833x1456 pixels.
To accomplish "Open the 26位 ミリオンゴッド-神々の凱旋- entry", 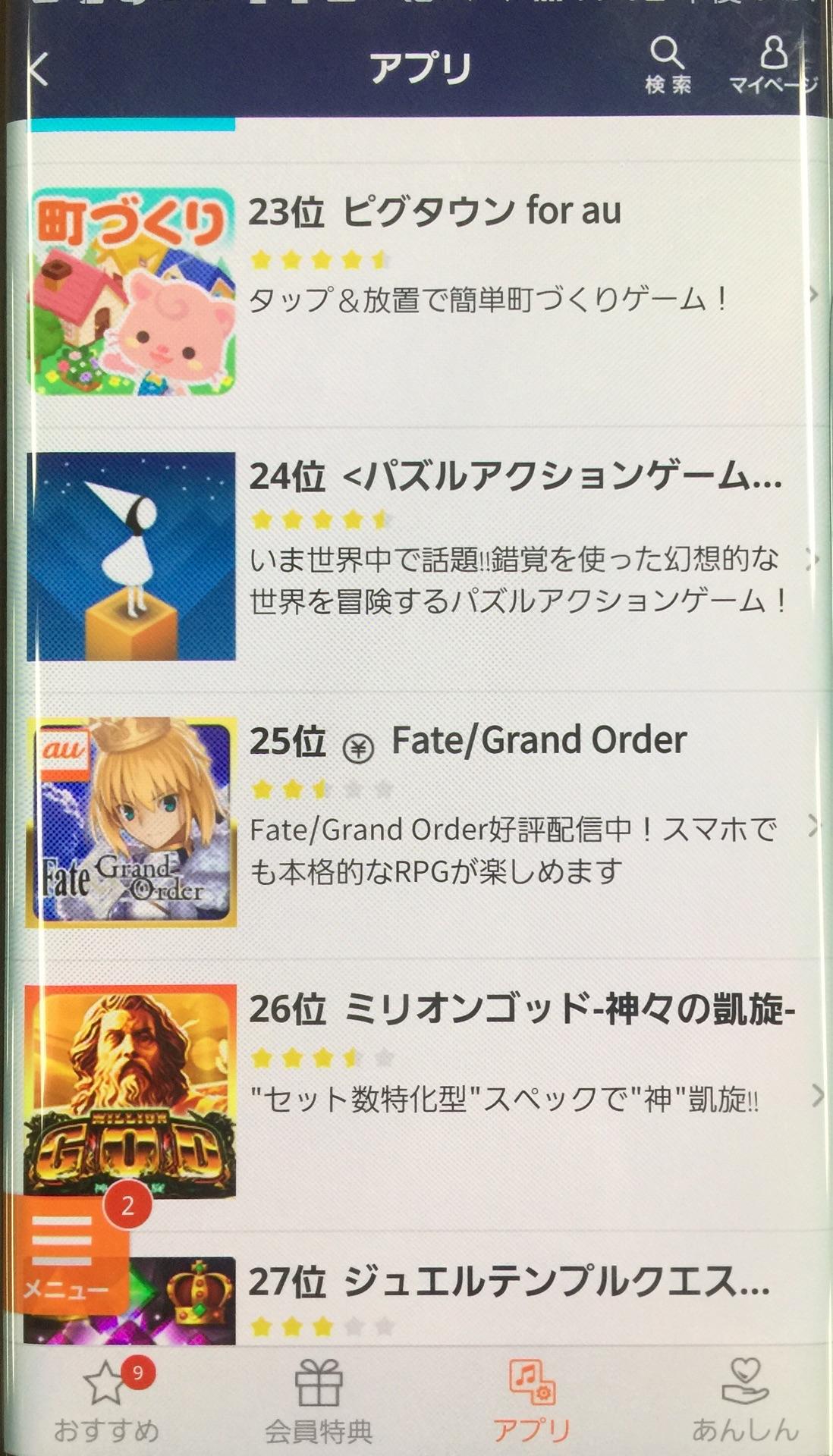I will (521, 1009).
